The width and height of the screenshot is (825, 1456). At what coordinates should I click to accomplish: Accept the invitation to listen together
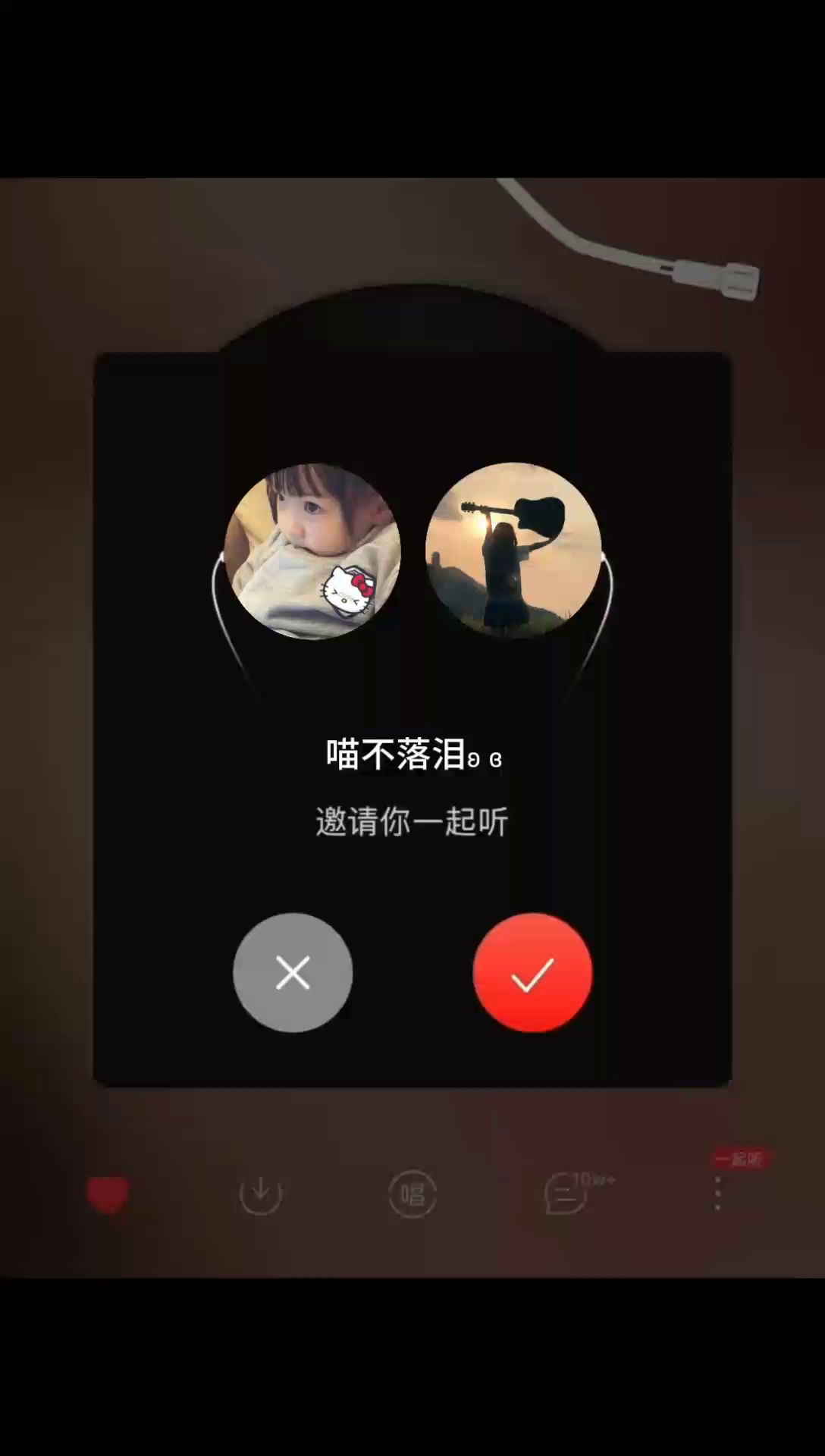[532, 972]
